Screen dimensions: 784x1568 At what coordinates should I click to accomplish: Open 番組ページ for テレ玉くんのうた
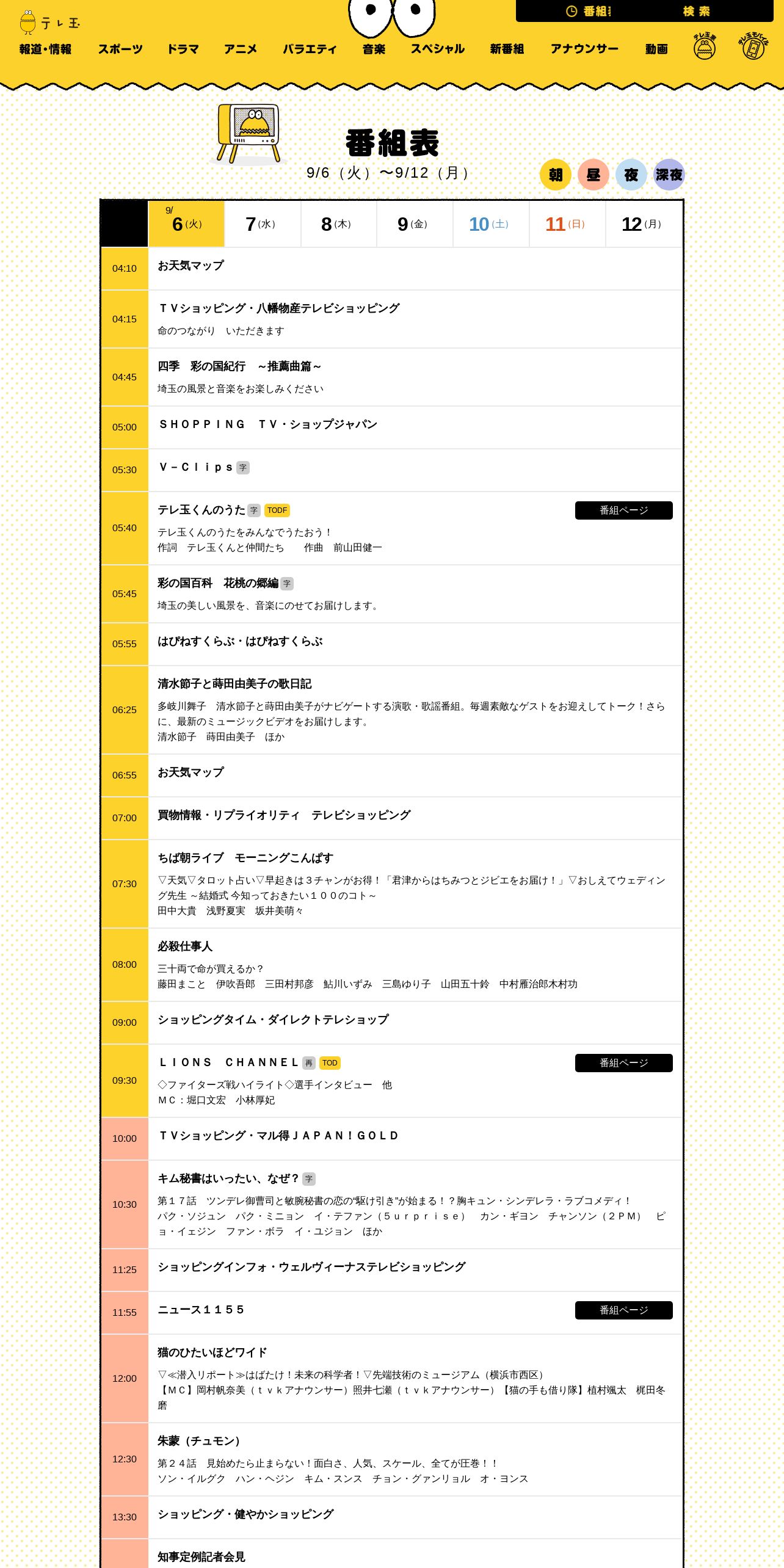(x=624, y=510)
